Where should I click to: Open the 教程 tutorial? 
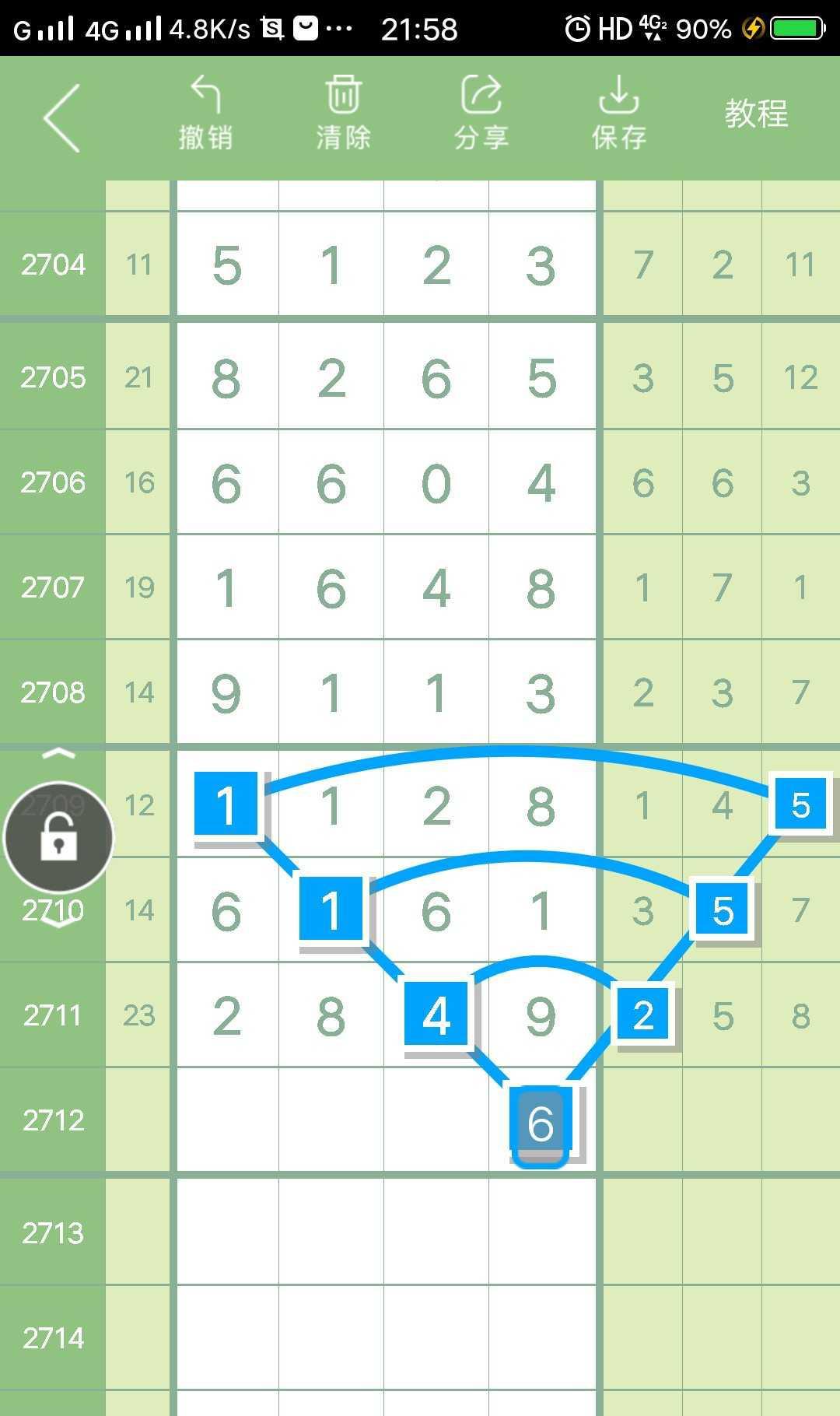point(756,114)
